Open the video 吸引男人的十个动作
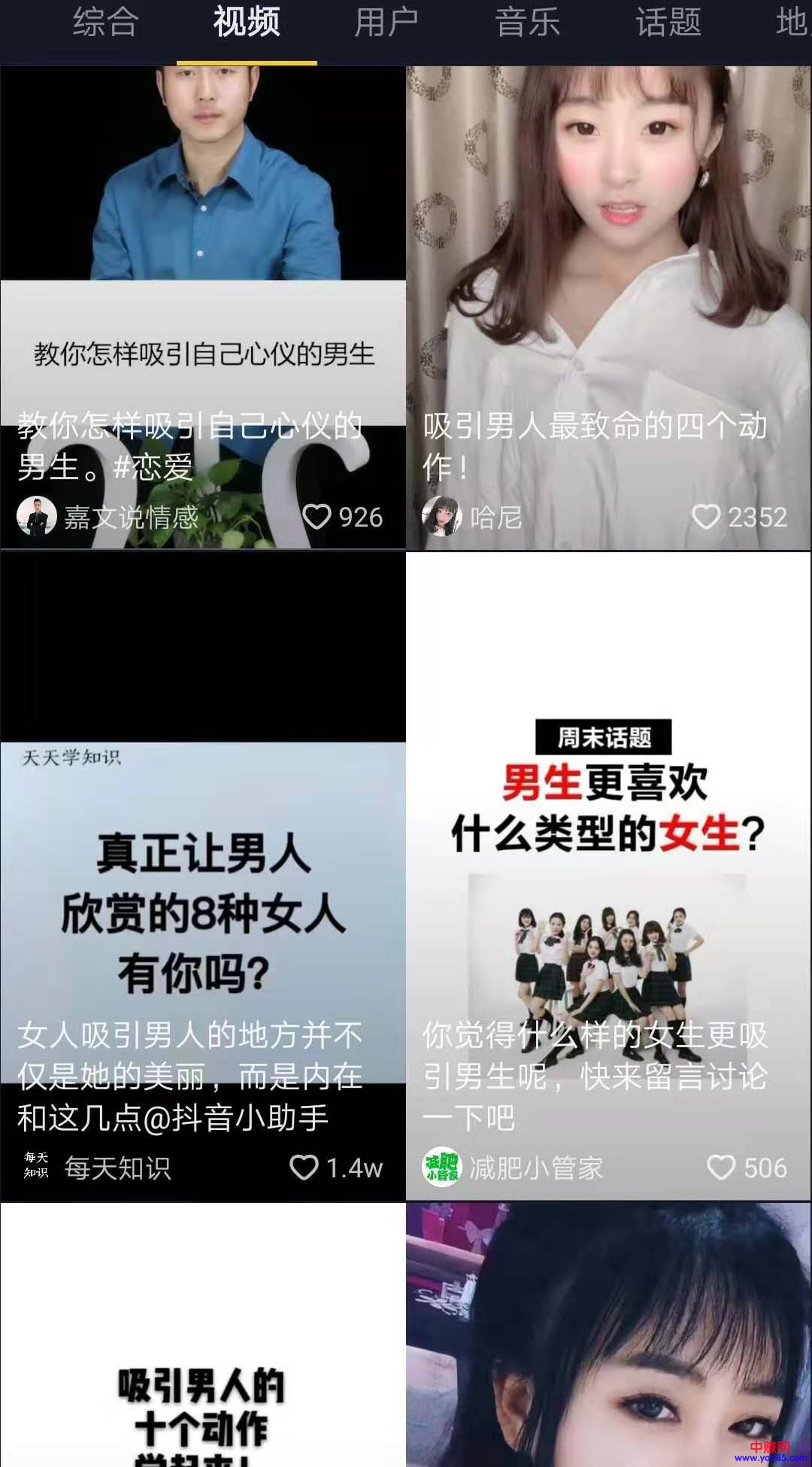Image resolution: width=812 pixels, height=1467 pixels. point(203,1354)
